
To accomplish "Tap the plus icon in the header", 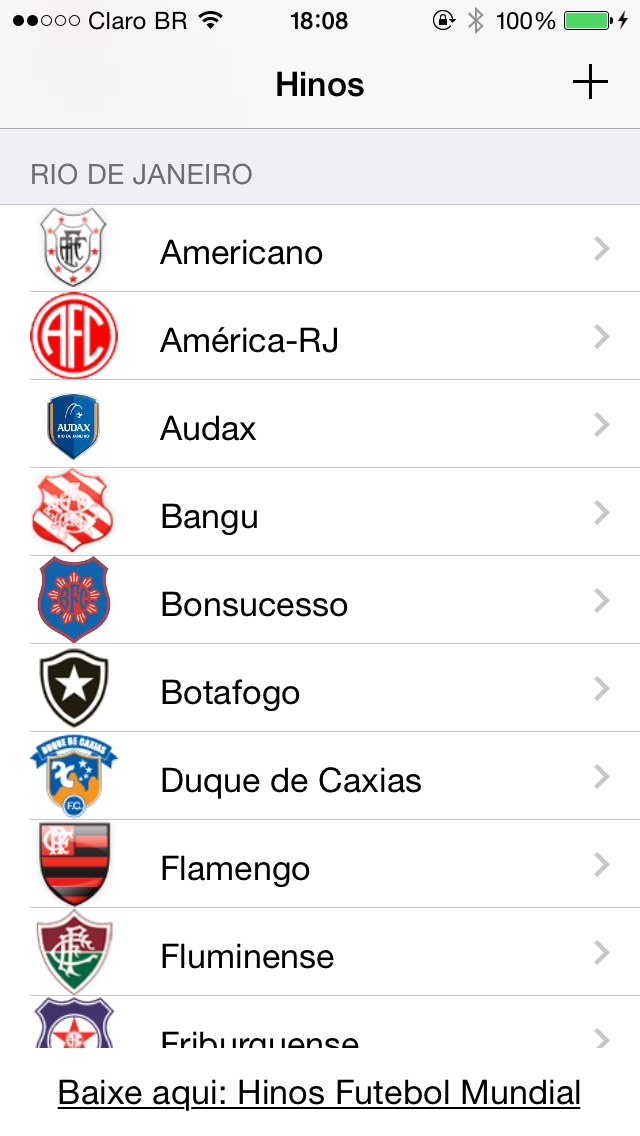I will (590, 82).
